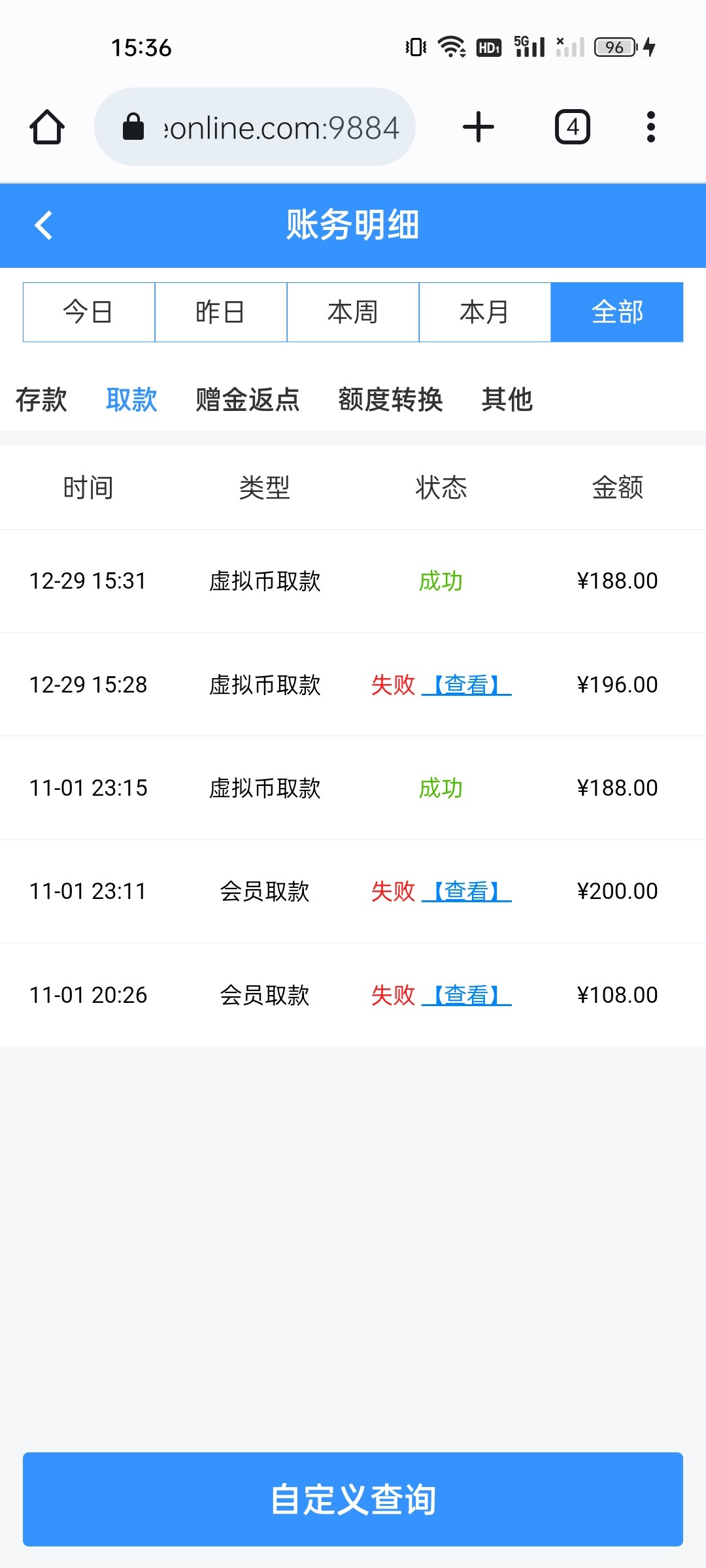Viewport: 706px width, 1568px height.
Task: Open the 赠金返点 tab
Action: (248, 399)
